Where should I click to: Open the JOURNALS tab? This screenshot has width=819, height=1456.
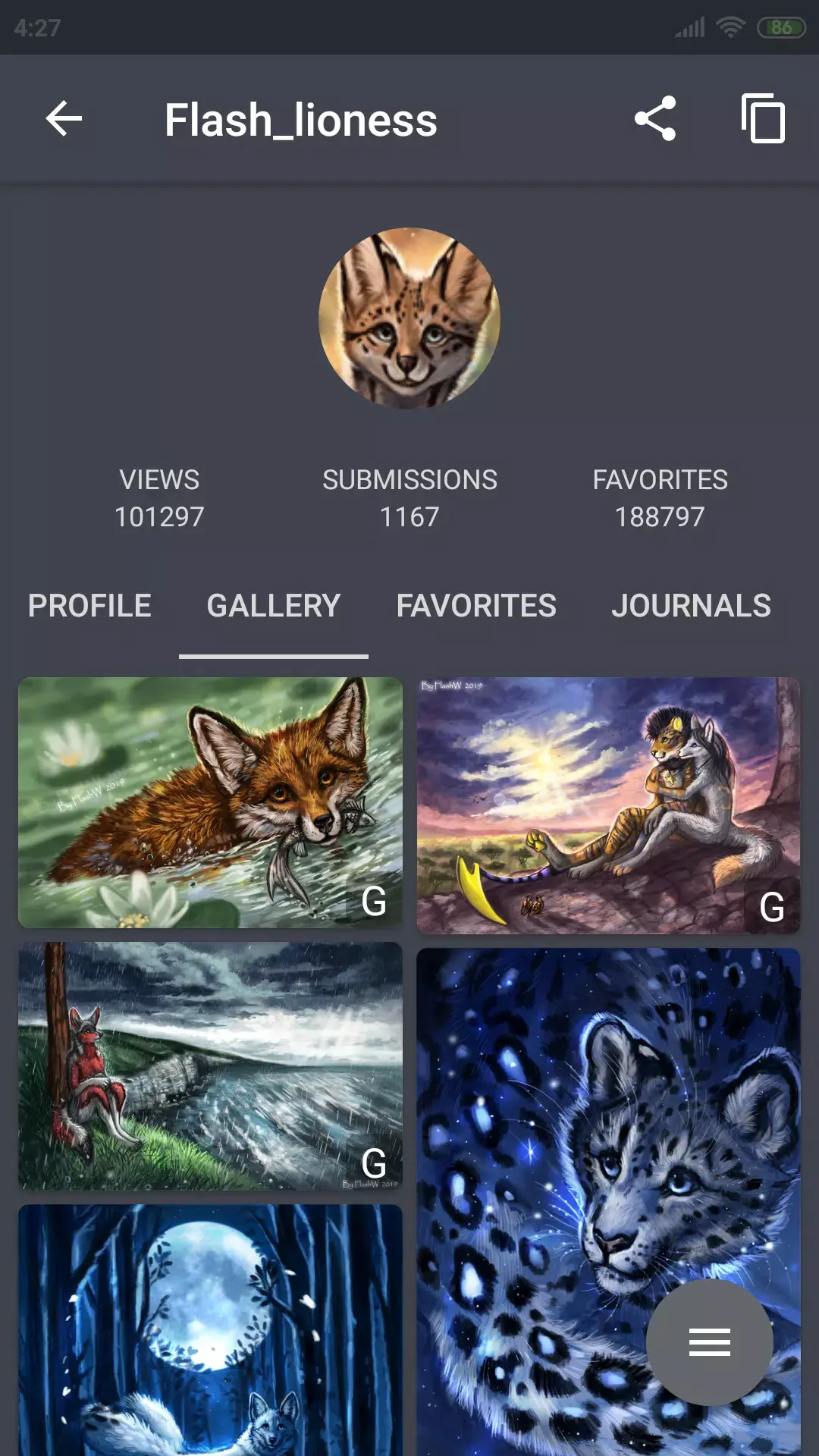pos(691,606)
